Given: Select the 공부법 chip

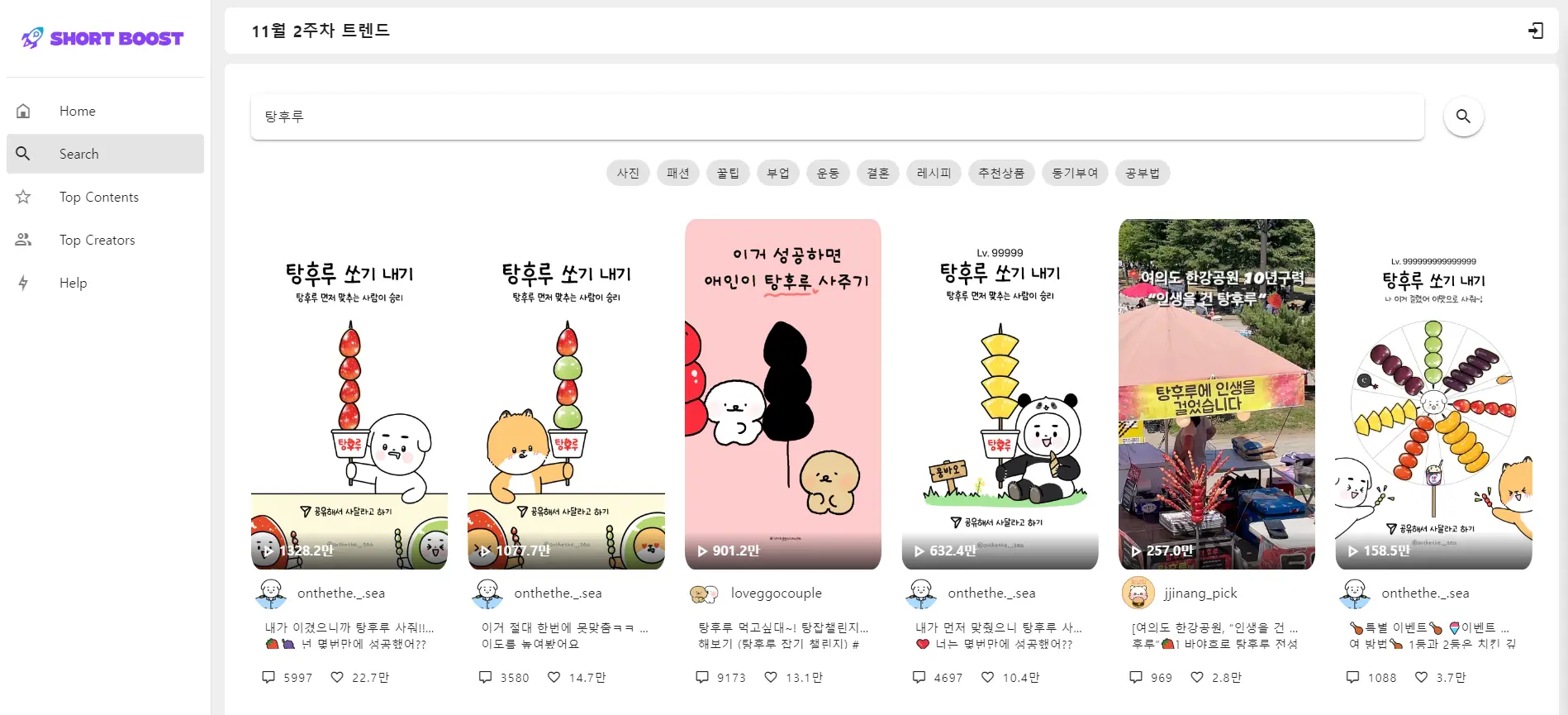Looking at the screenshot, I should [x=1143, y=173].
